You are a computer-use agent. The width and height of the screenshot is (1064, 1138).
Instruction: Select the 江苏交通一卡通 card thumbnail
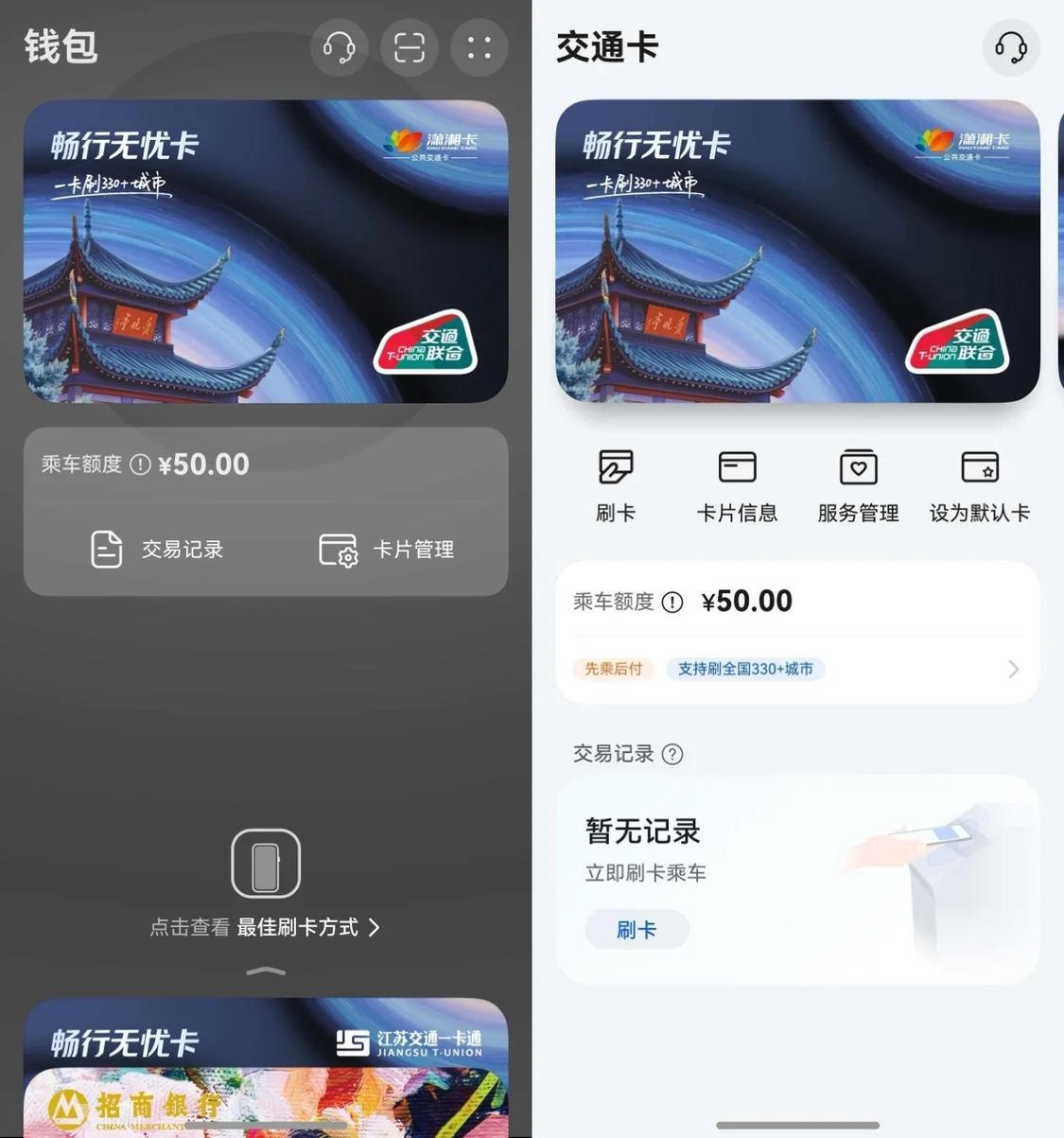[266, 1069]
